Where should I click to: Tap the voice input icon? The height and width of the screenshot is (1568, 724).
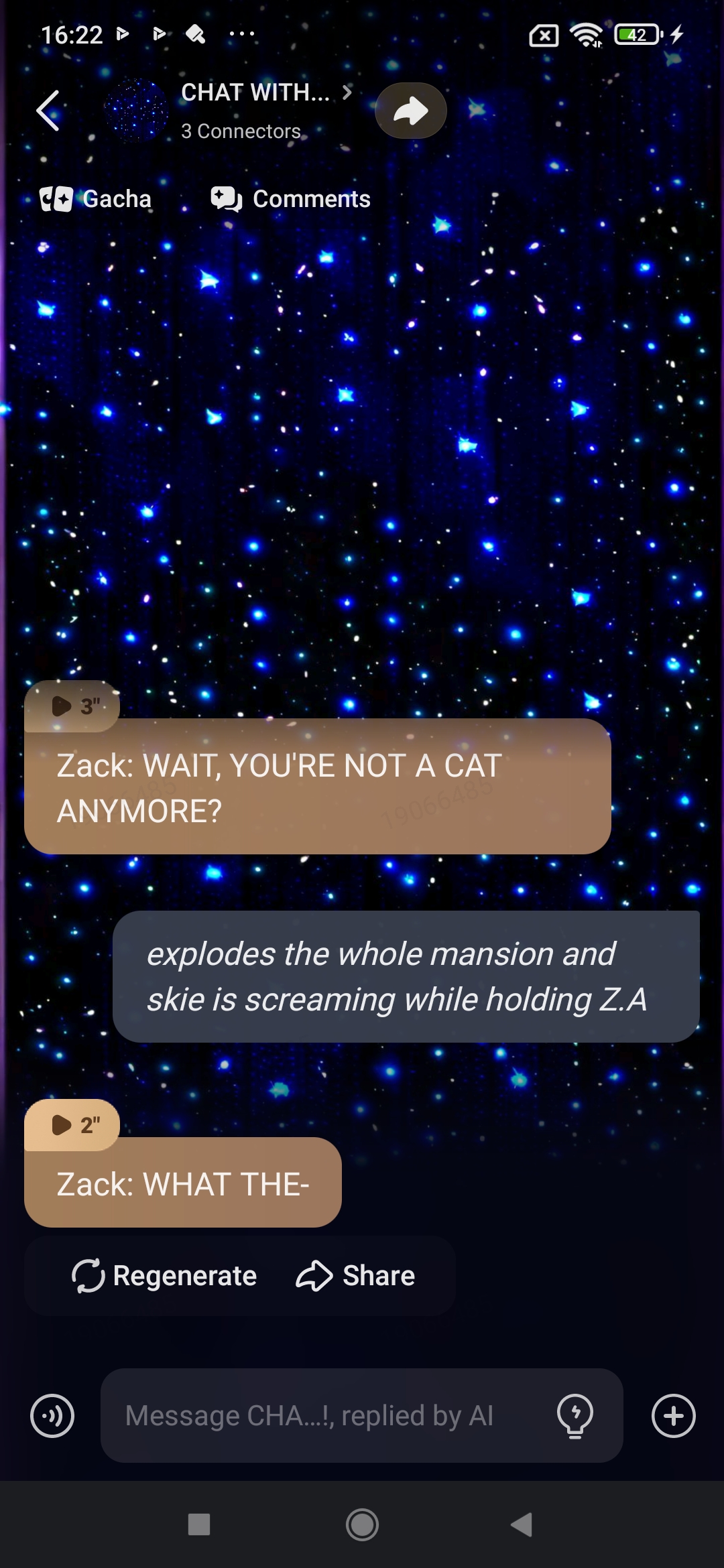click(52, 1416)
